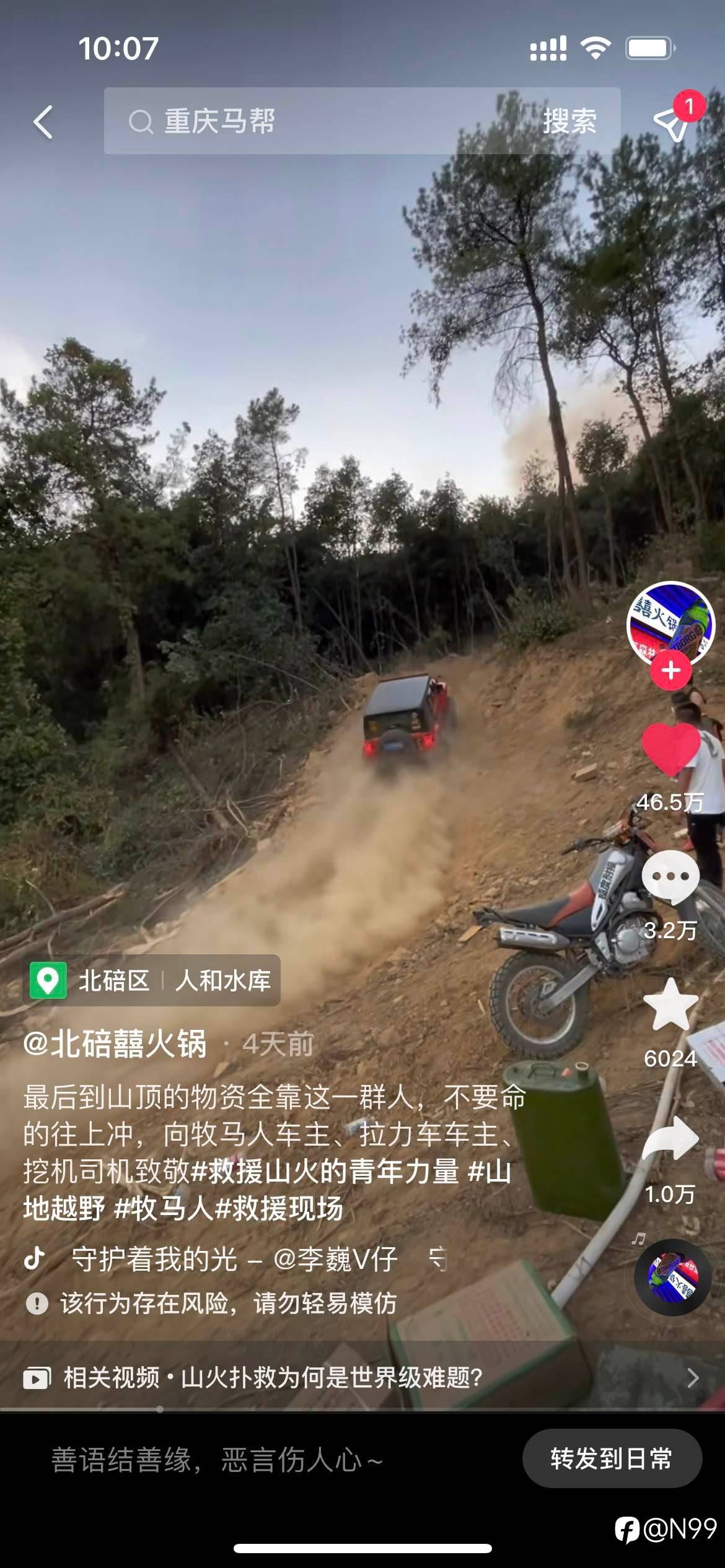Tap the 搜索 search button

(x=569, y=121)
